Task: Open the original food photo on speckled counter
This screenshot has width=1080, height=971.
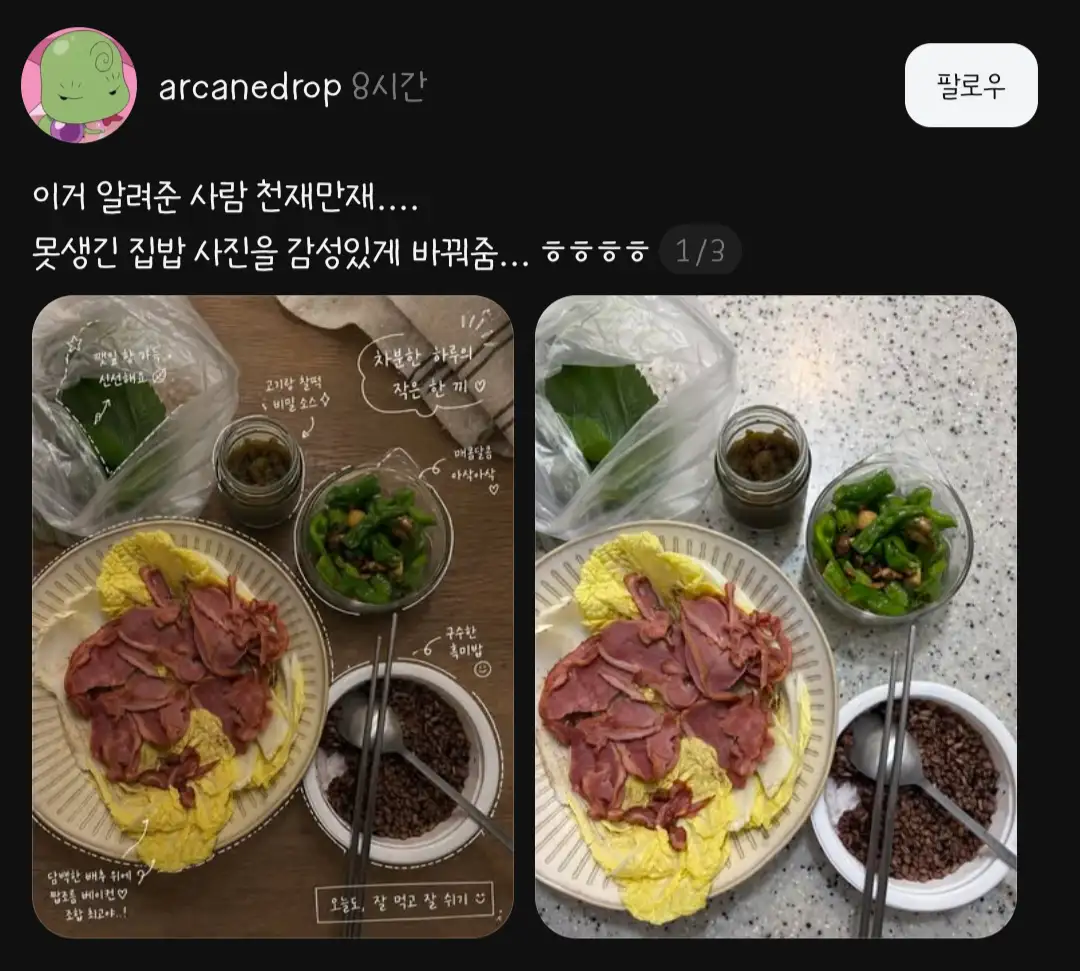Action: [x=775, y=616]
